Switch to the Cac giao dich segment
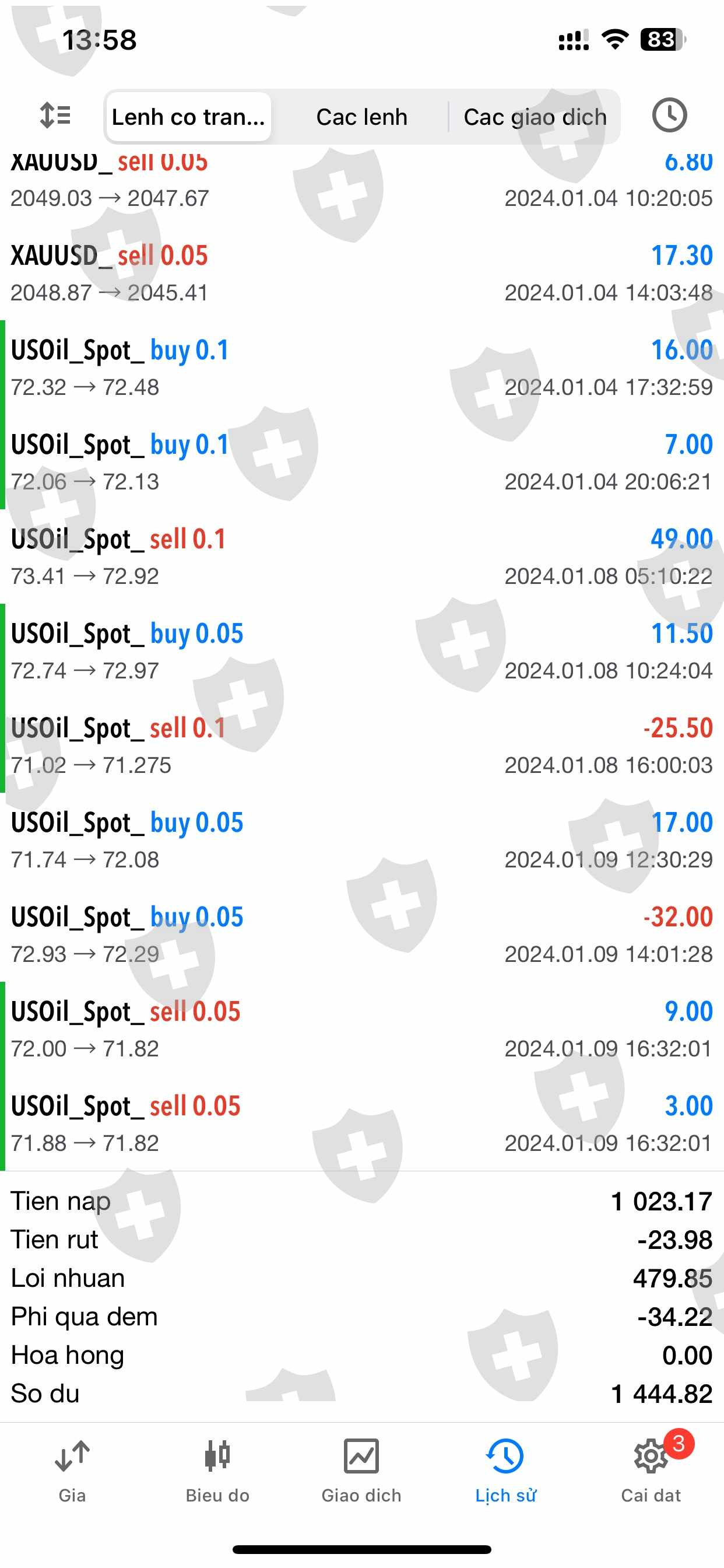The height and width of the screenshot is (1568, 724). coord(535,117)
